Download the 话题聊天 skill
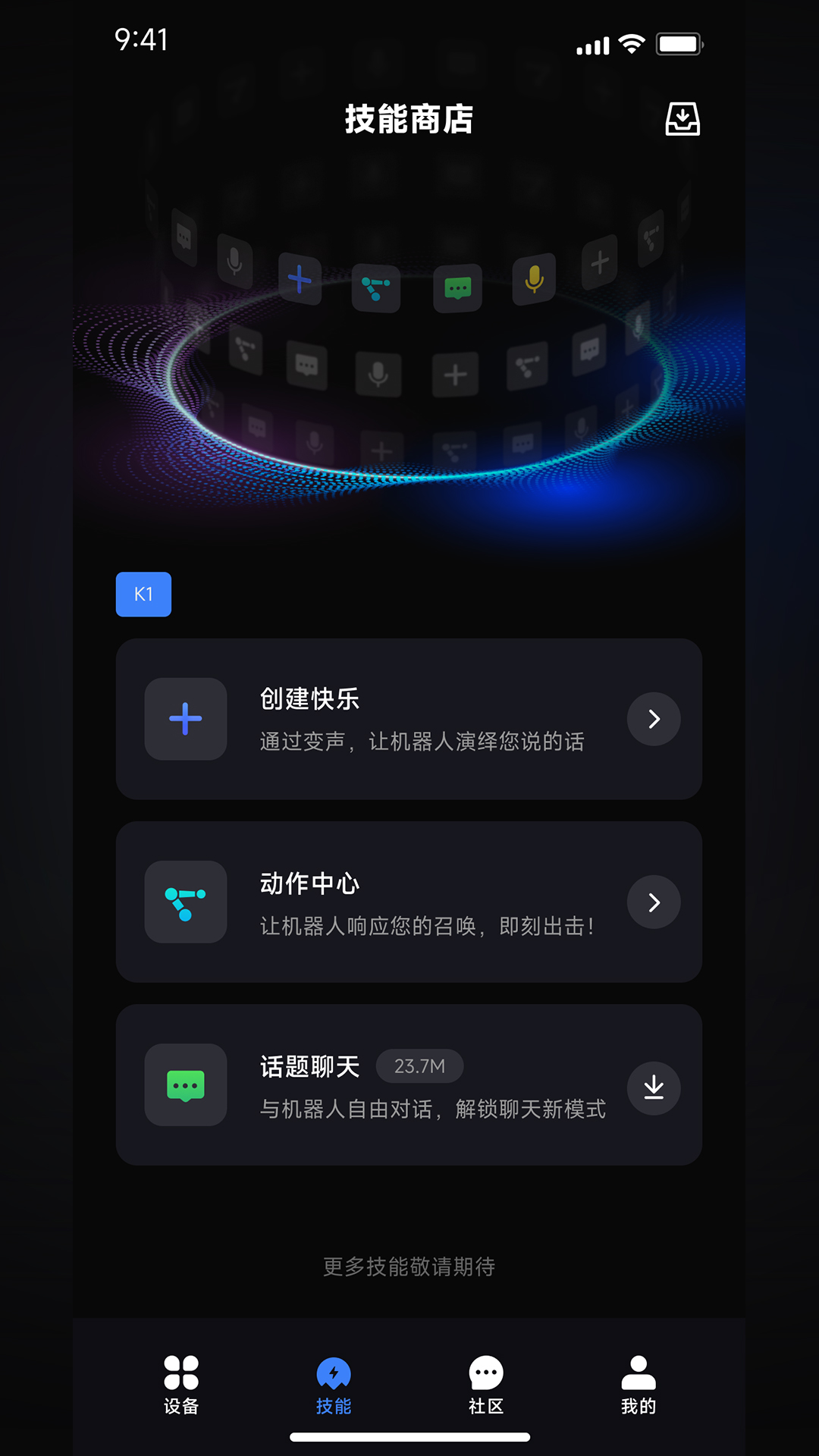Screen dimensions: 819x1456 654,1088
